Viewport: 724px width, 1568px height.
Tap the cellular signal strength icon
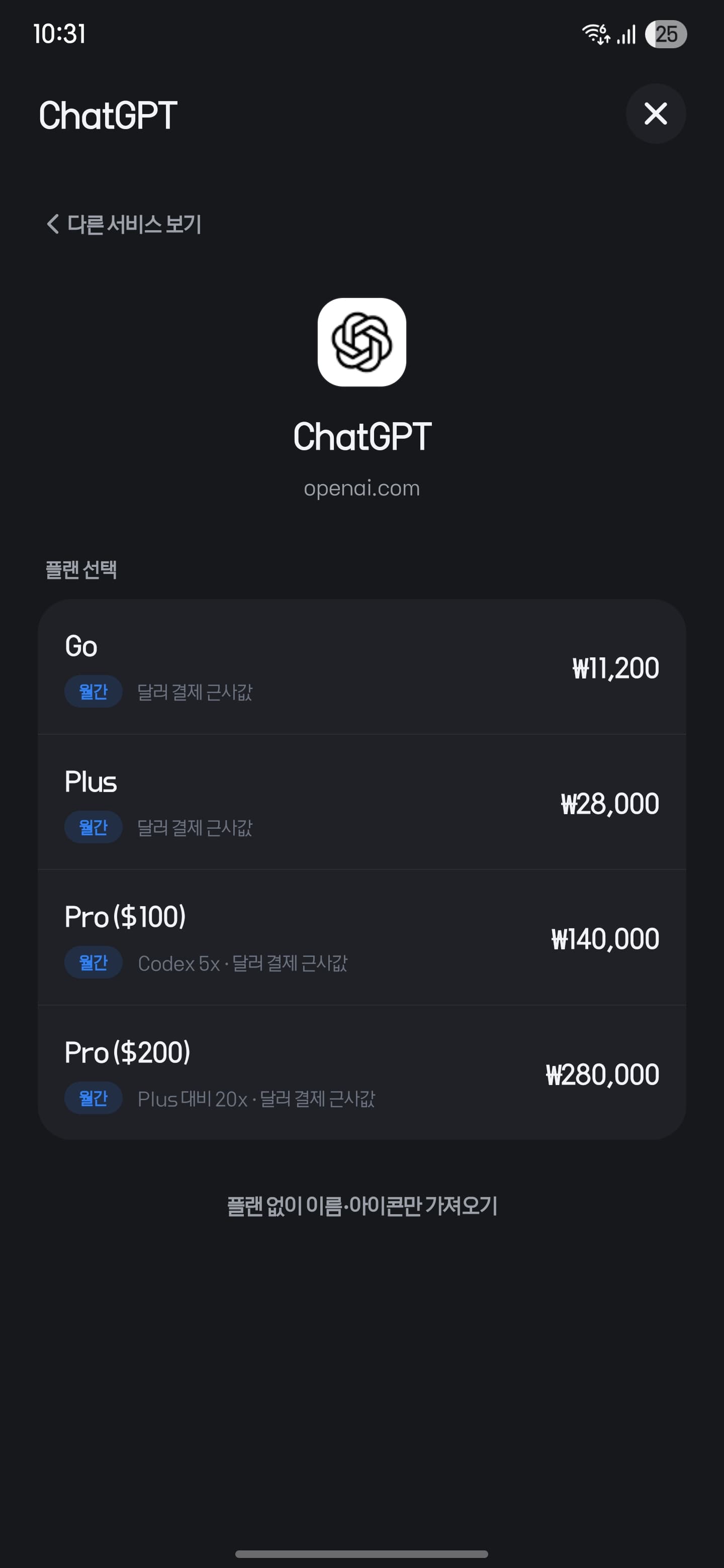626,35
